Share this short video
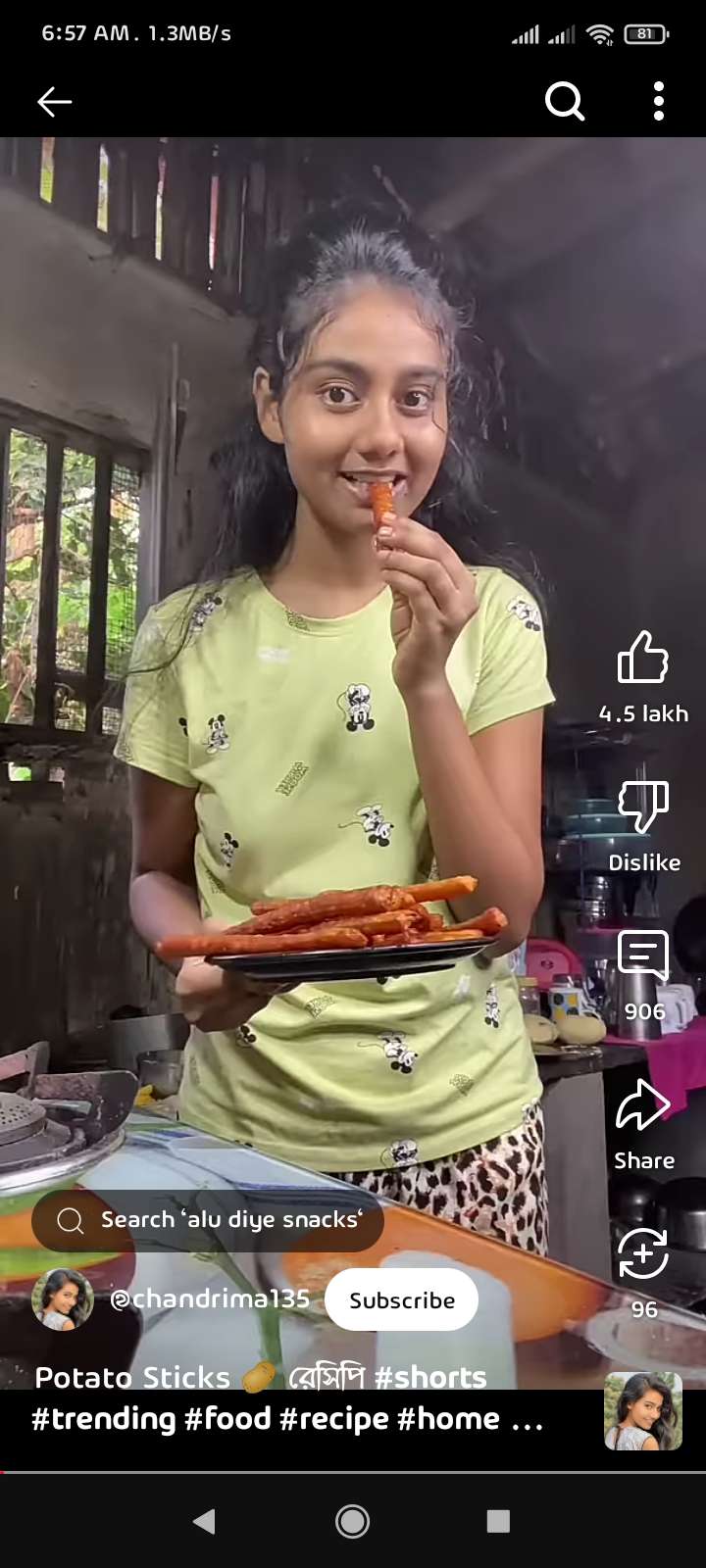 tap(643, 1105)
